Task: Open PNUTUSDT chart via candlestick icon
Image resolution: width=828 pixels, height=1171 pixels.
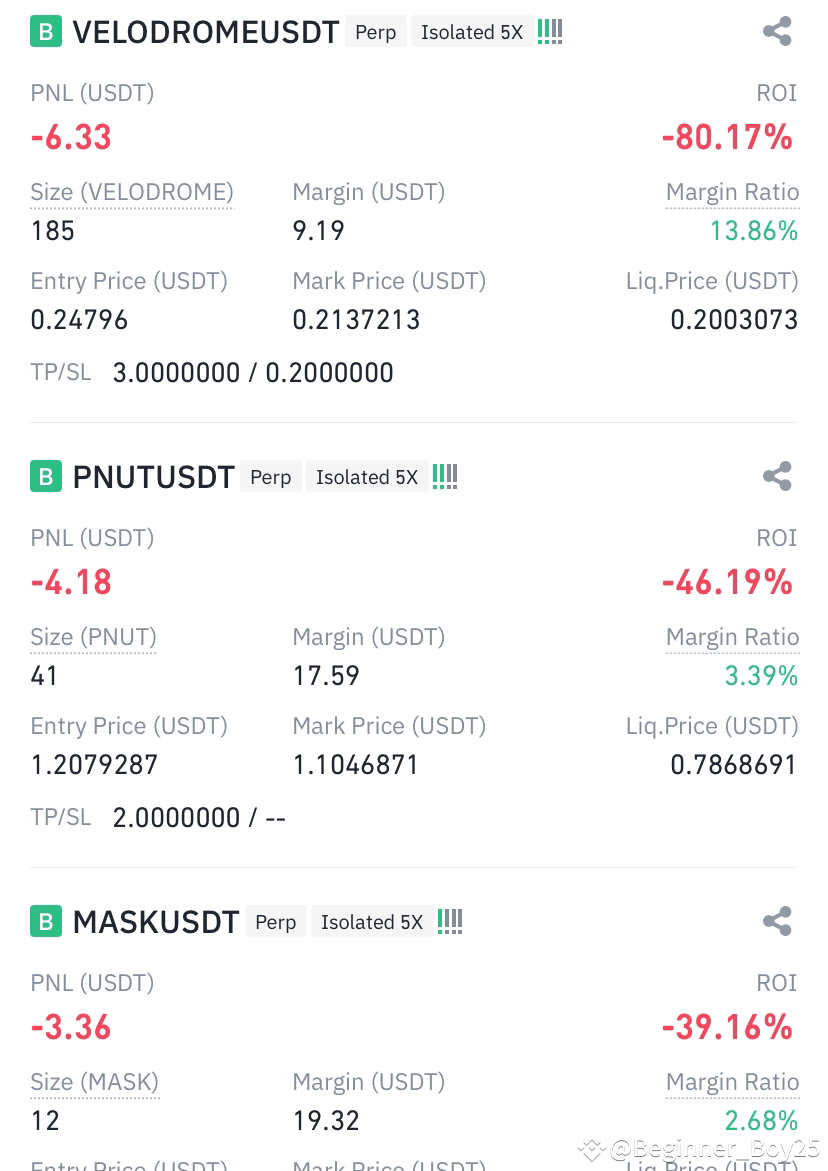Action: pyautogui.click(x=444, y=476)
